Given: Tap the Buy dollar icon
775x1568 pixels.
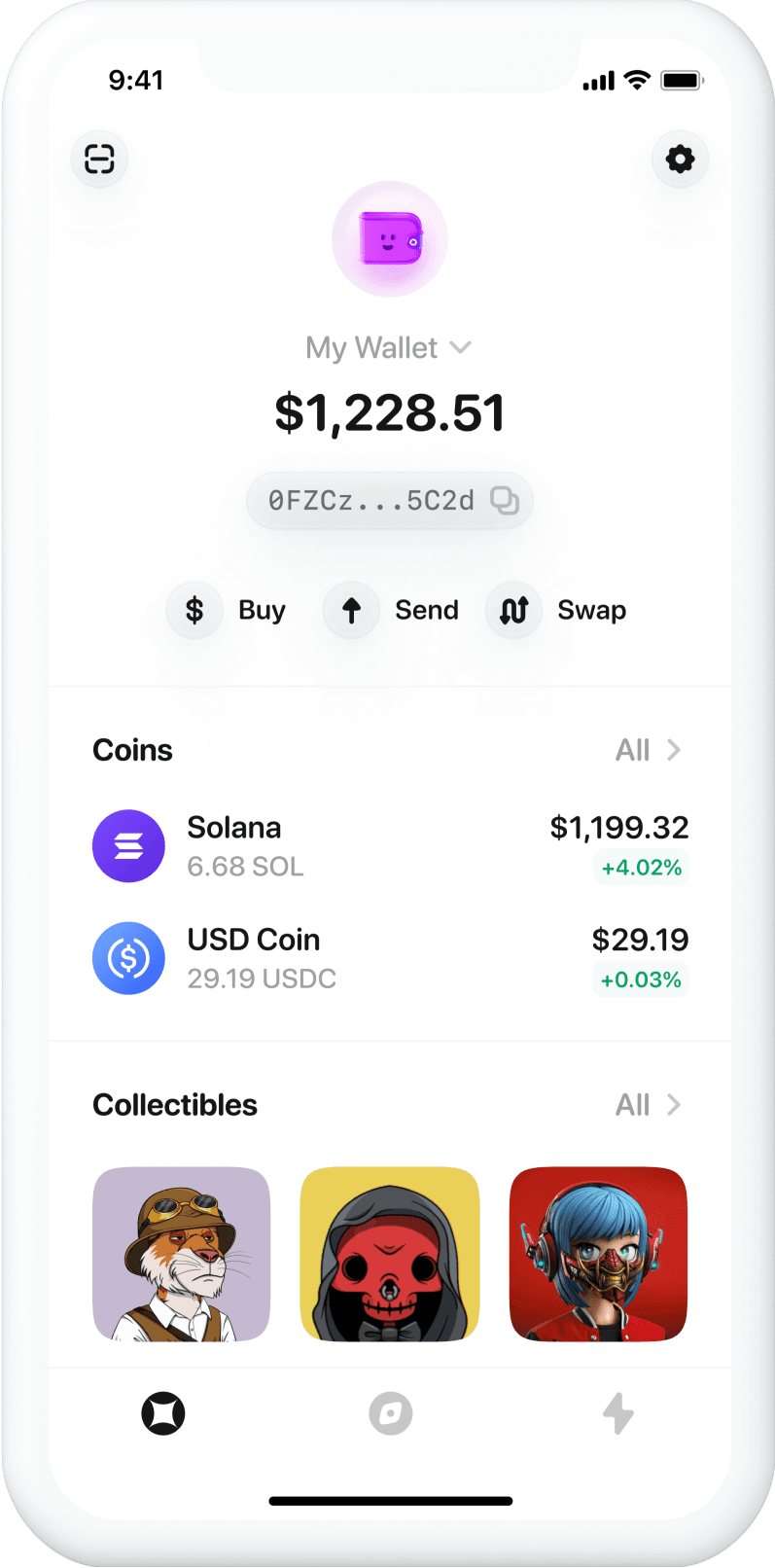Looking at the screenshot, I should 194,610.
